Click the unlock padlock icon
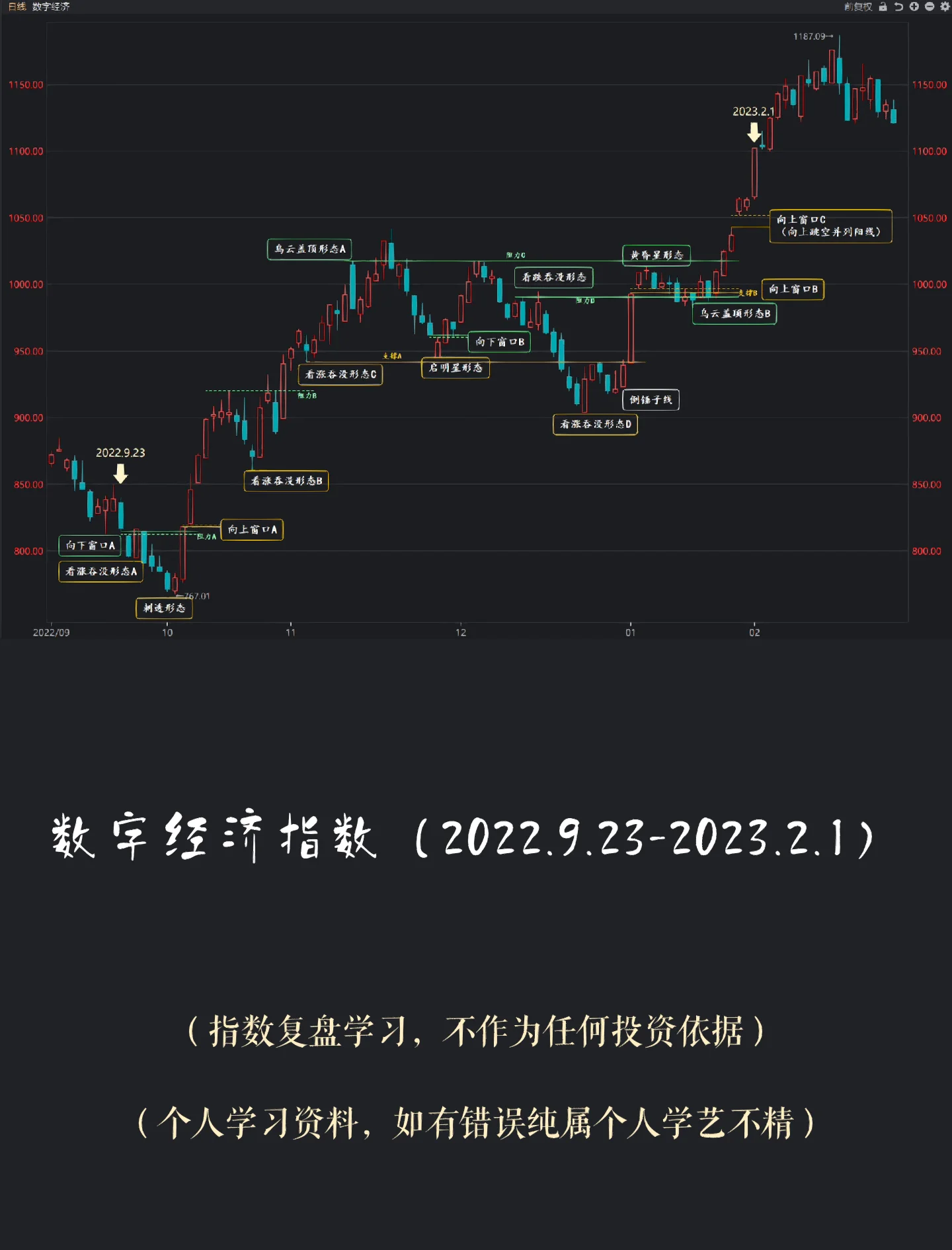The width and height of the screenshot is (952, 1250). coord(883,7)
